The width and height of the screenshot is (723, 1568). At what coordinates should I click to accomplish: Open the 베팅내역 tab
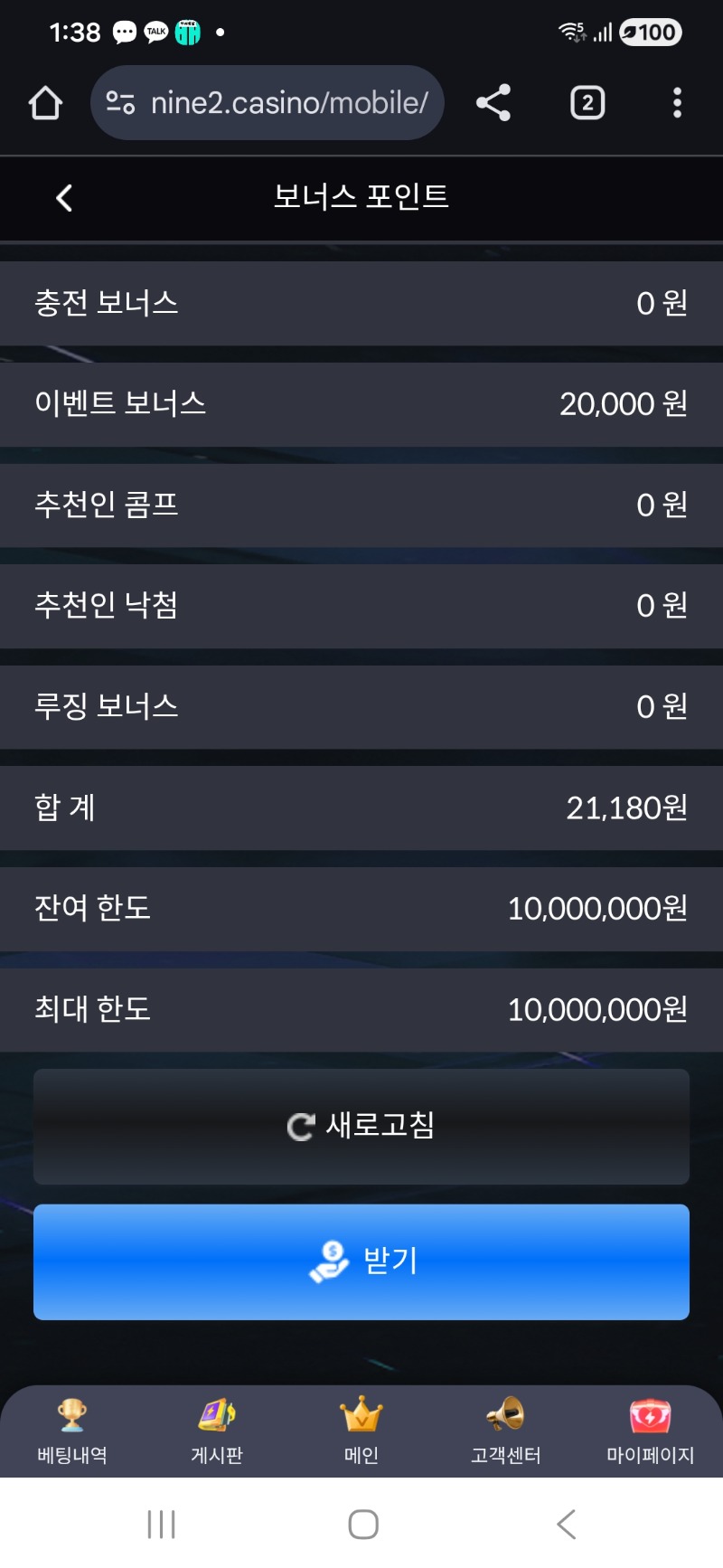click(72, 1431)
